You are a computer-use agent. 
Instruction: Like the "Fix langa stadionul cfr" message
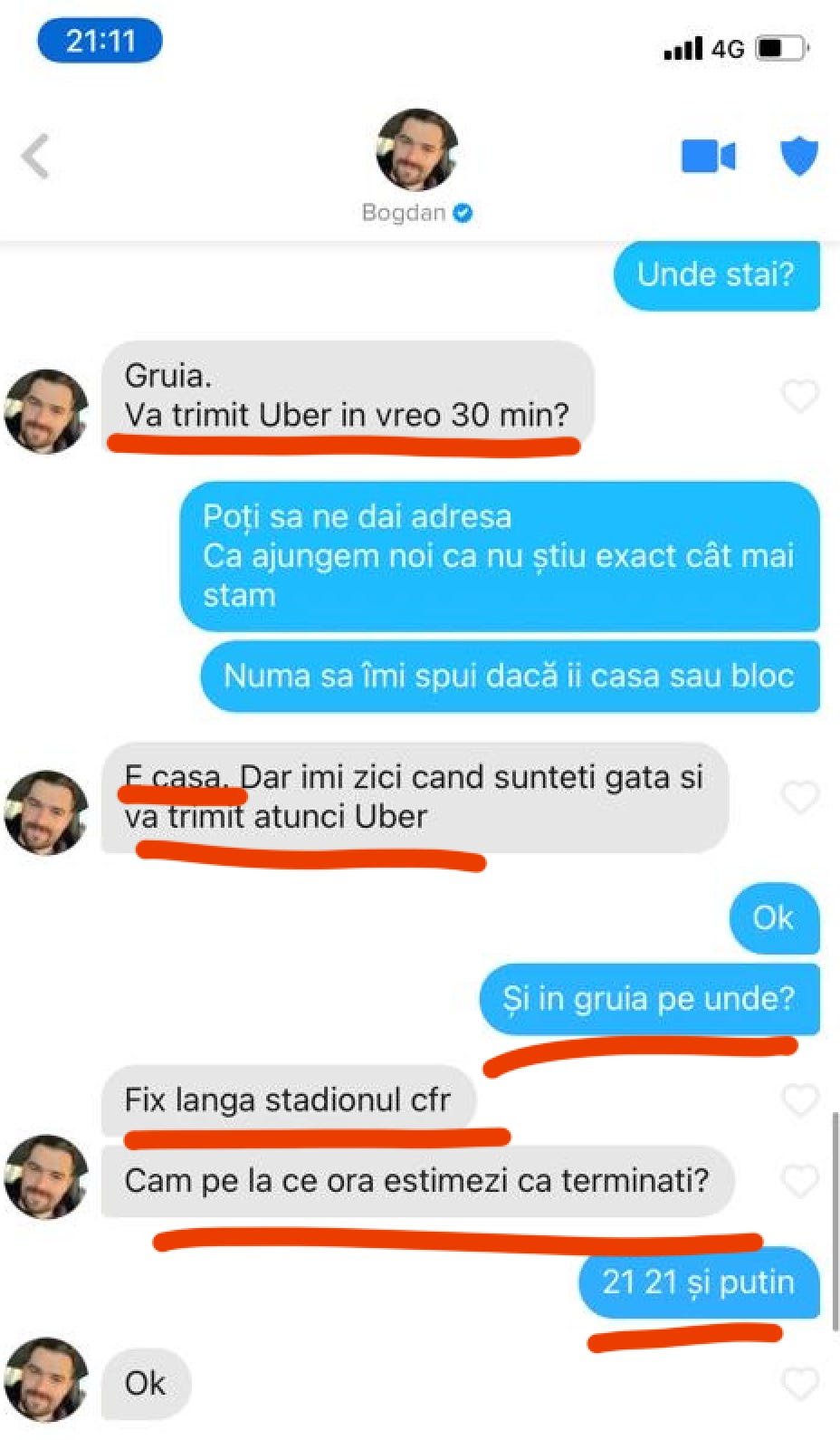point(799,1100)
